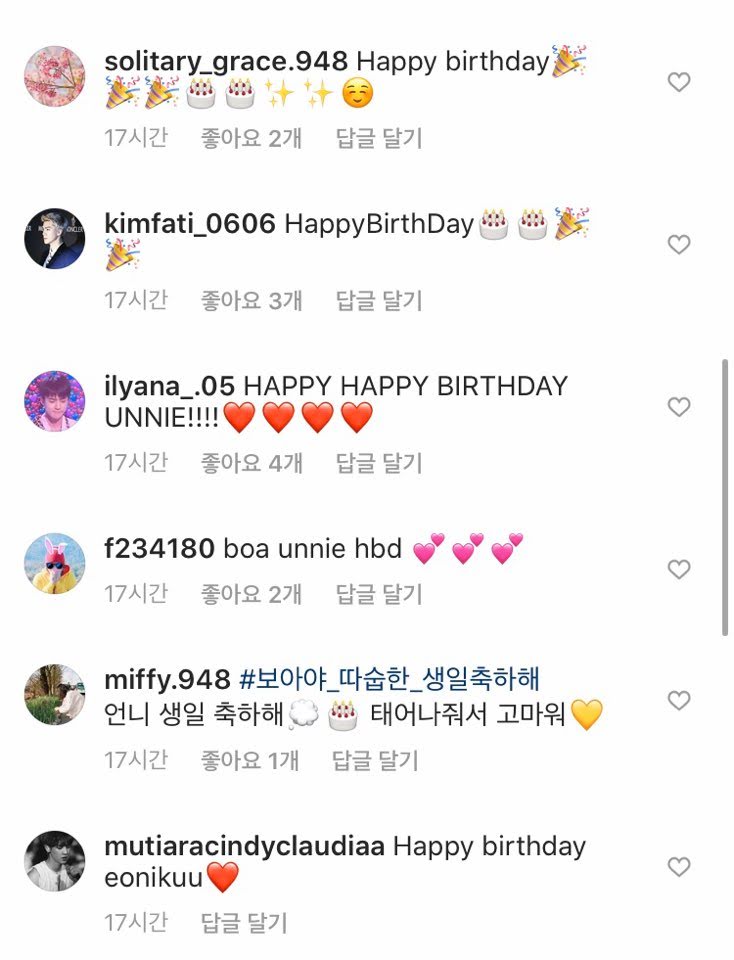Like the comment by miffy.948
Image resolution: width=734 pixels, height=960 pixels.
(679, 700)
